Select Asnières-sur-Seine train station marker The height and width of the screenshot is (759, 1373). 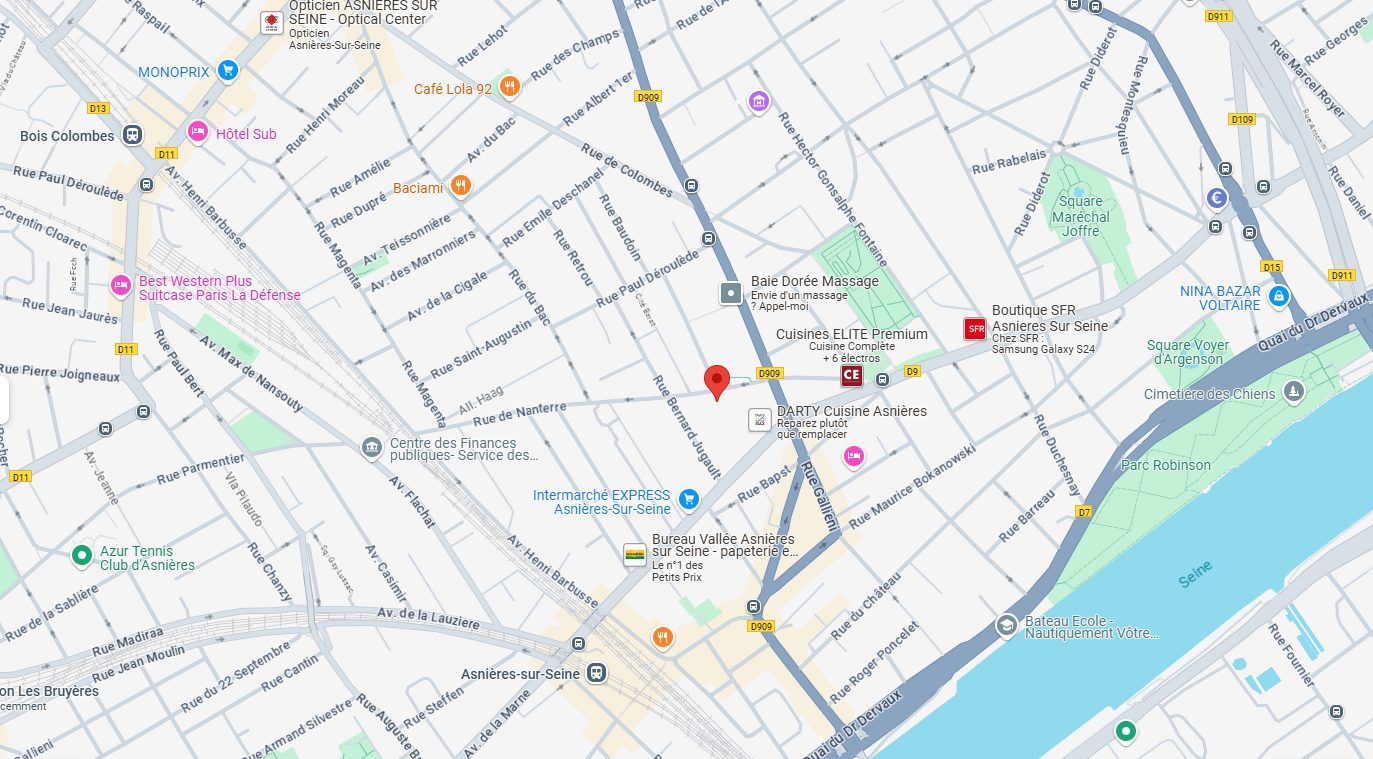[597, 673]
